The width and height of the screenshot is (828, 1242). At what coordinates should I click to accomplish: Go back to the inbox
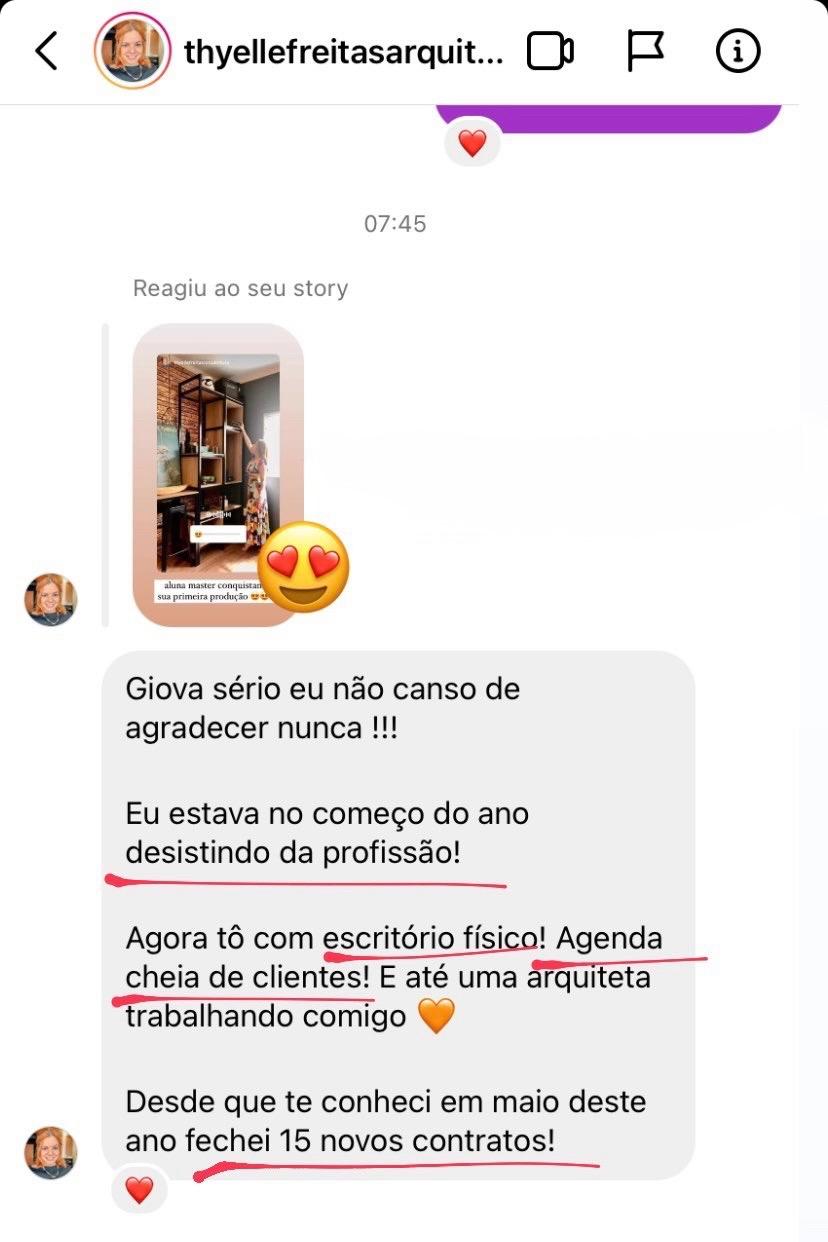47,51
